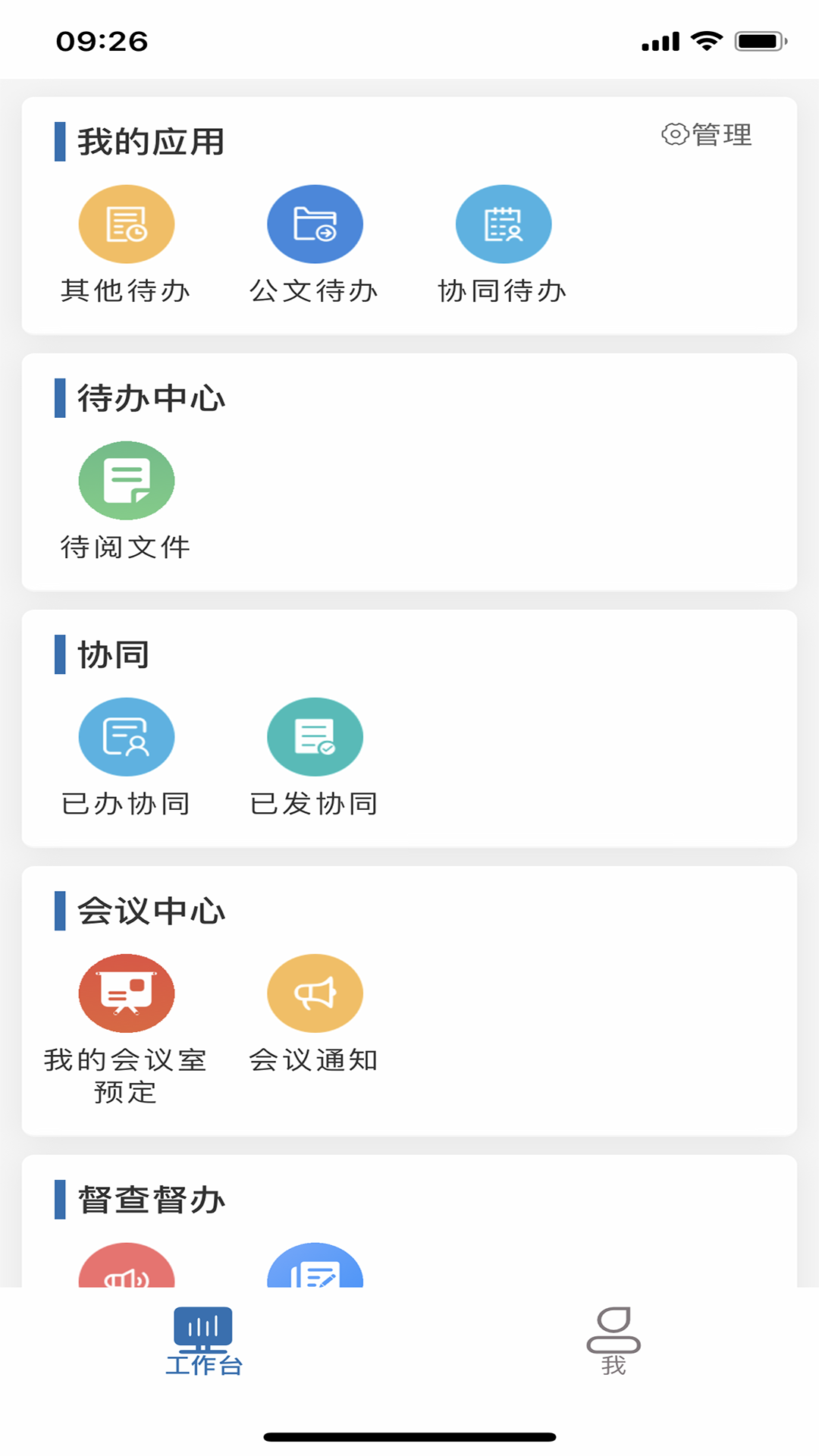The height and width of the screenshot is (1456, 819).
Task: Open the 公文待办 folder icon
Action: click(x=315, y=223)
